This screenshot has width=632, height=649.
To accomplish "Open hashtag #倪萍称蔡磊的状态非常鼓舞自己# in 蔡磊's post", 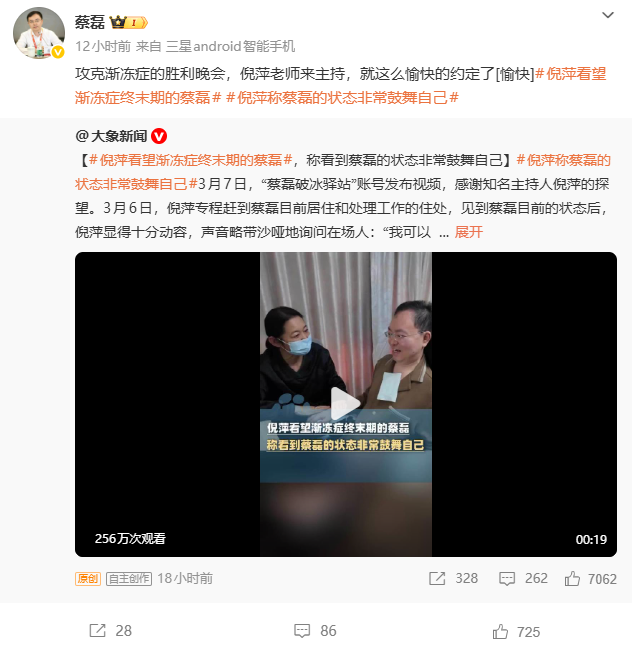I will (x=343, y=97).
